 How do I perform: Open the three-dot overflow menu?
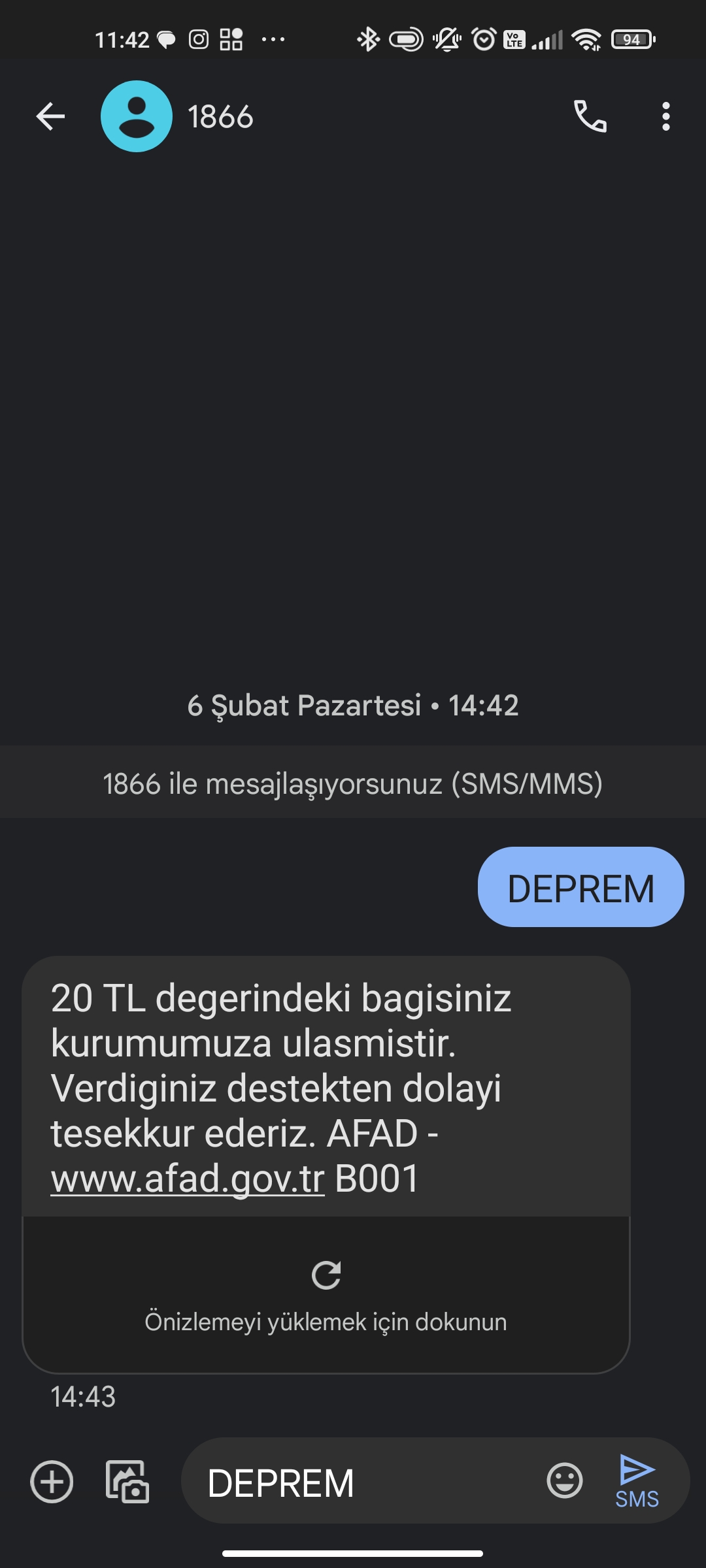666,116
